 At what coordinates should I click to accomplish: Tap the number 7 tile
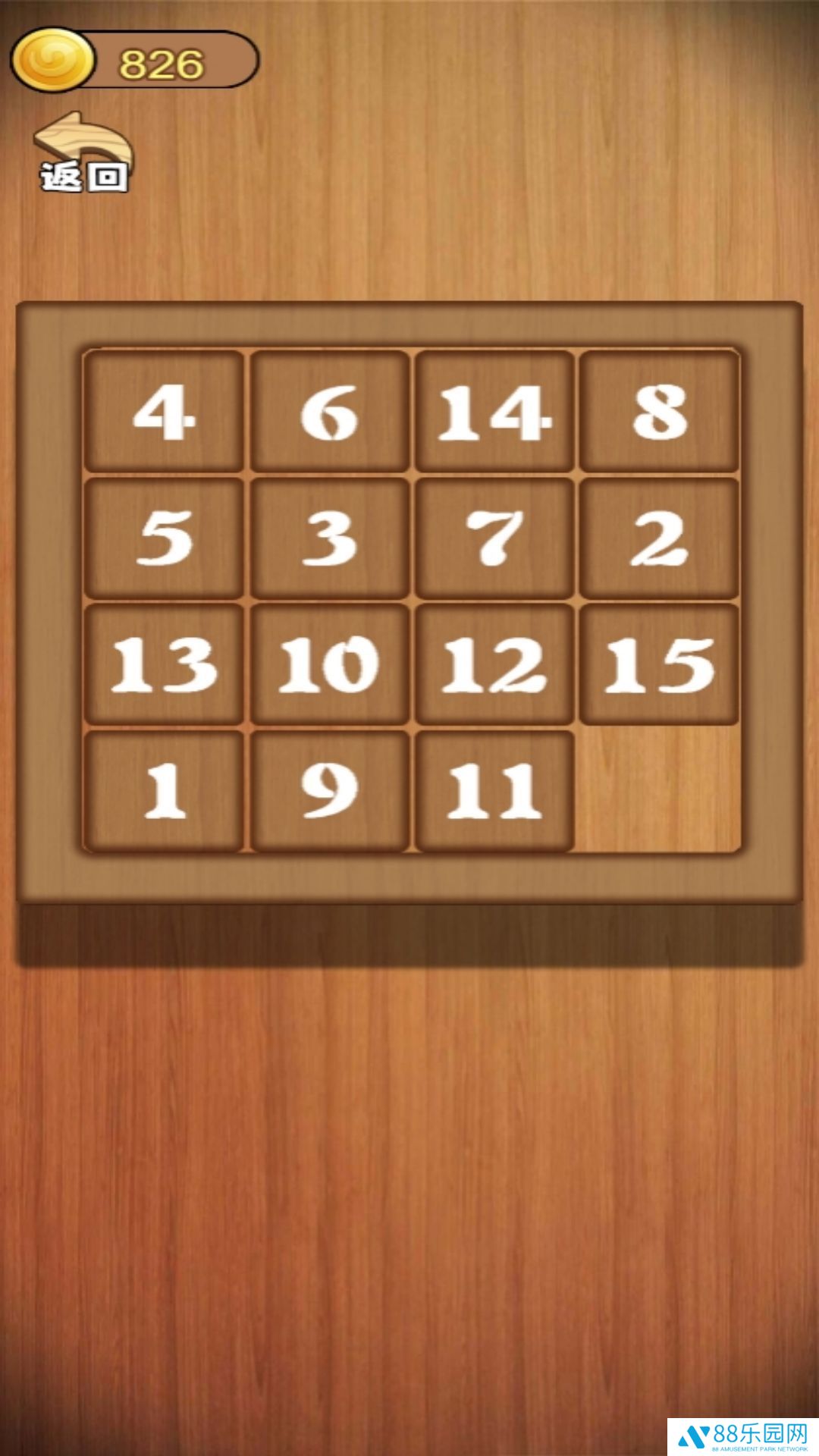(x=494, y=538)
